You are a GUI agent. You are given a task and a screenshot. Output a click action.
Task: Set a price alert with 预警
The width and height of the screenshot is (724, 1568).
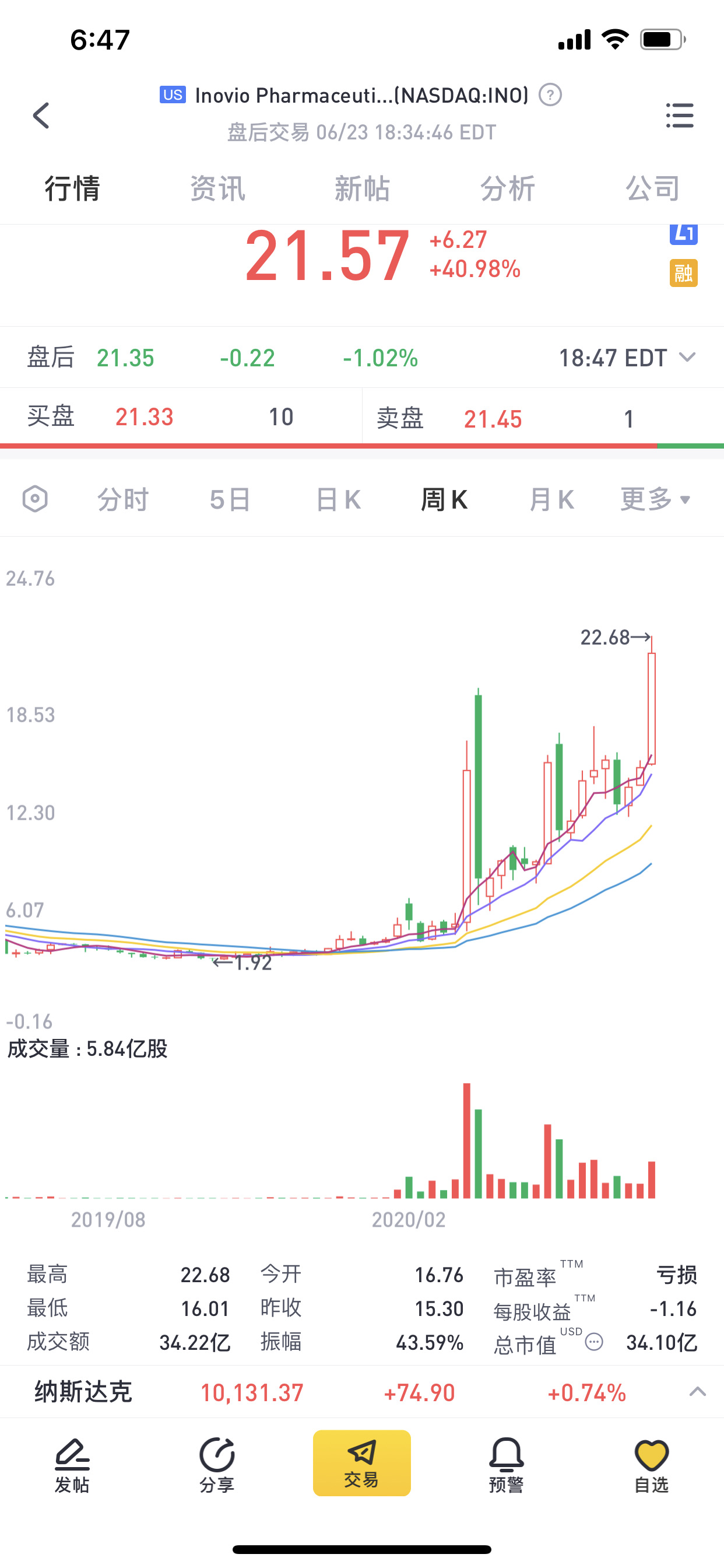pyautogui.click(x=506, y=1466)
